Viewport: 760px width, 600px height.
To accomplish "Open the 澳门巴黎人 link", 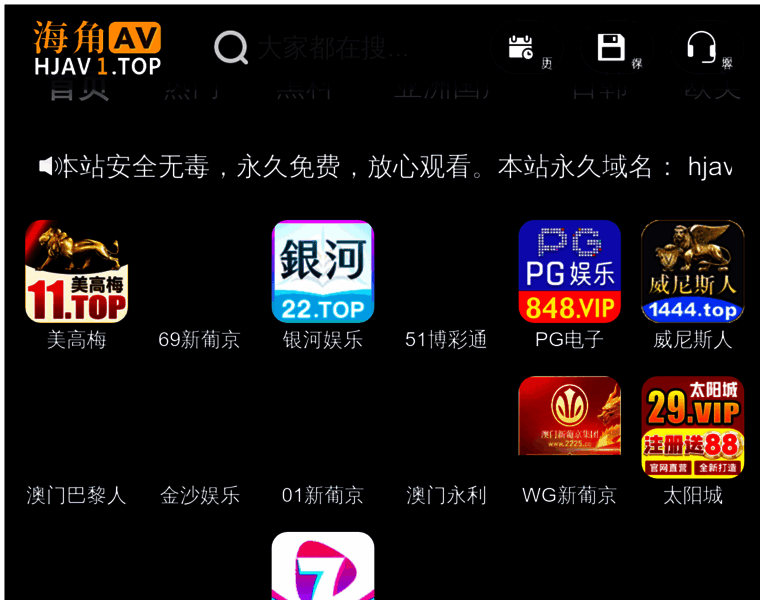I will click(76, 495).
